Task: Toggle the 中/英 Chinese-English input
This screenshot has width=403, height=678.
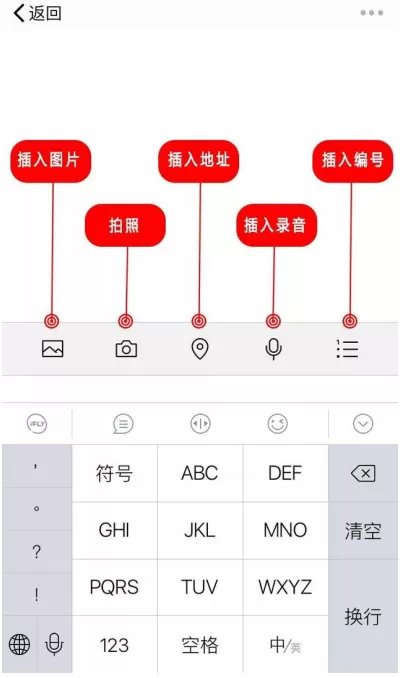Action: pos(285,645)
